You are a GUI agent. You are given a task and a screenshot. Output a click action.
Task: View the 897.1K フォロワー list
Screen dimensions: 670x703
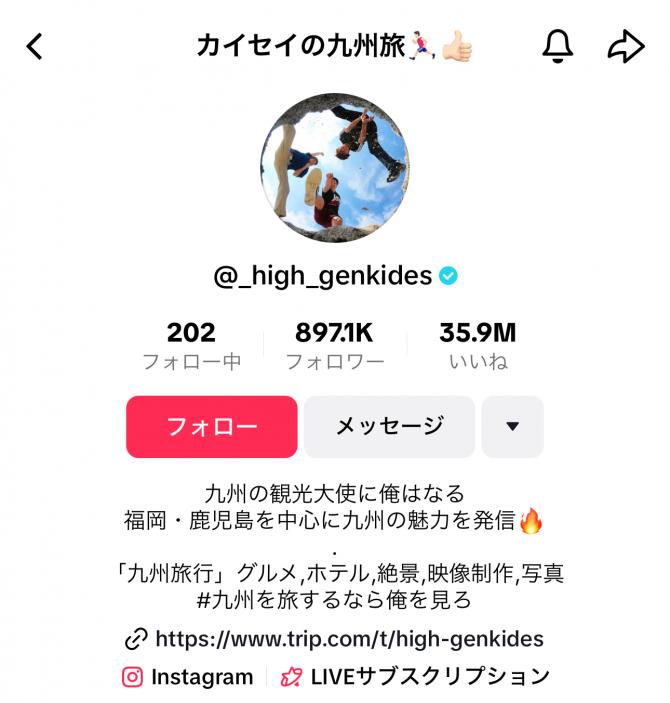(x=335, y=345)
